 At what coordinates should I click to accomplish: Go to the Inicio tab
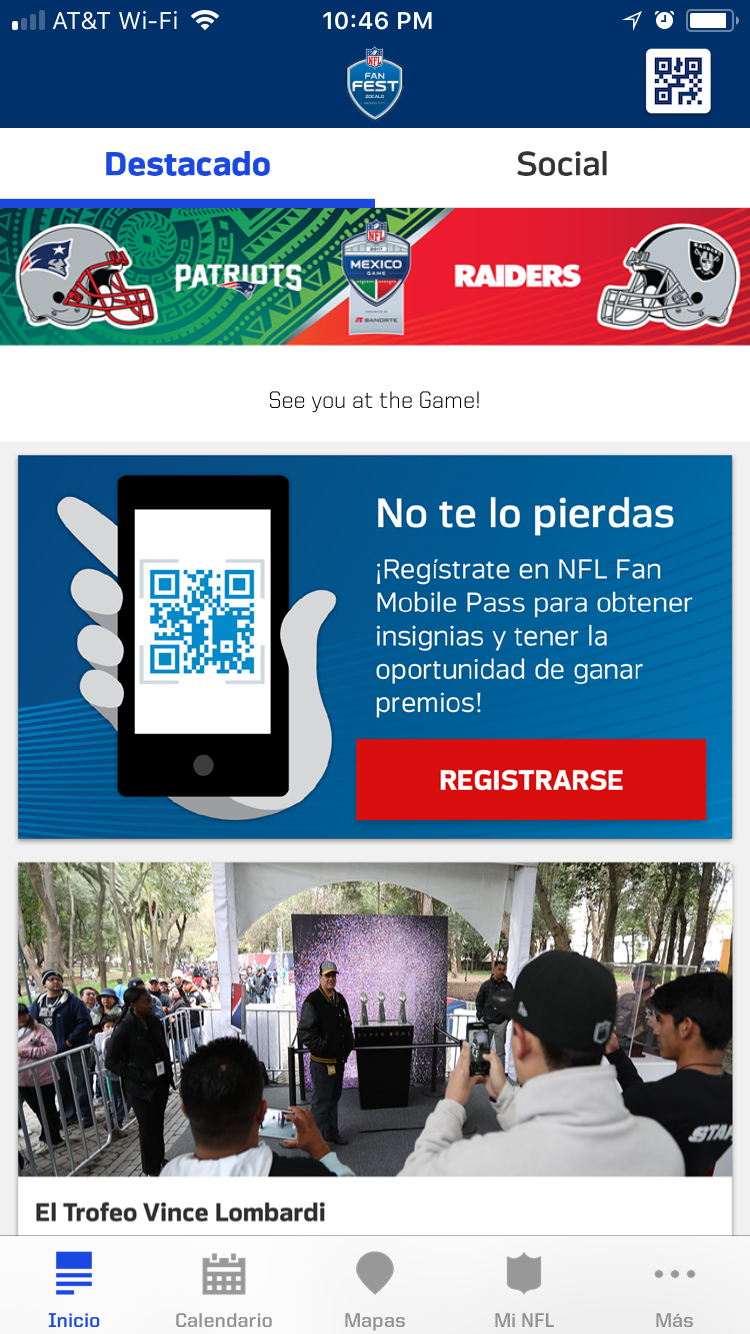point(74,1288)
